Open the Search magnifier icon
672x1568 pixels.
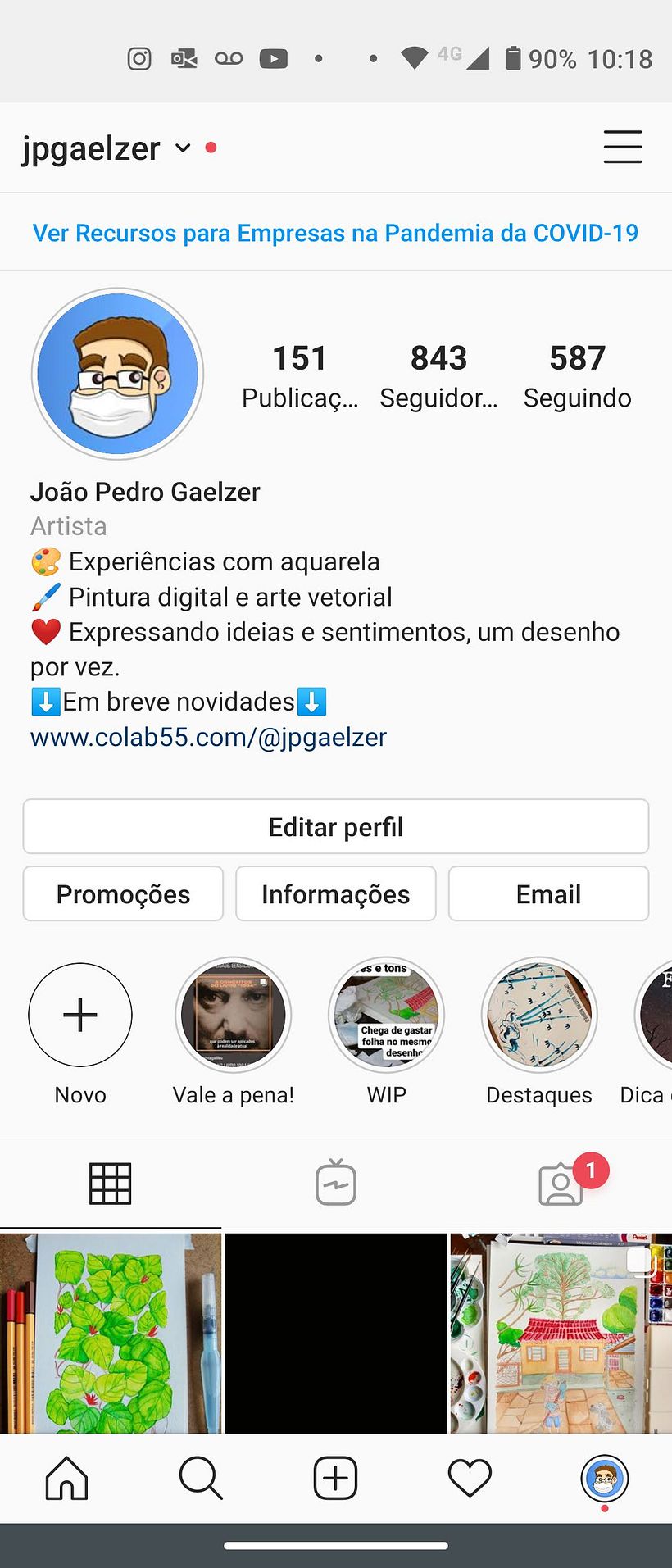(201, 1478)
